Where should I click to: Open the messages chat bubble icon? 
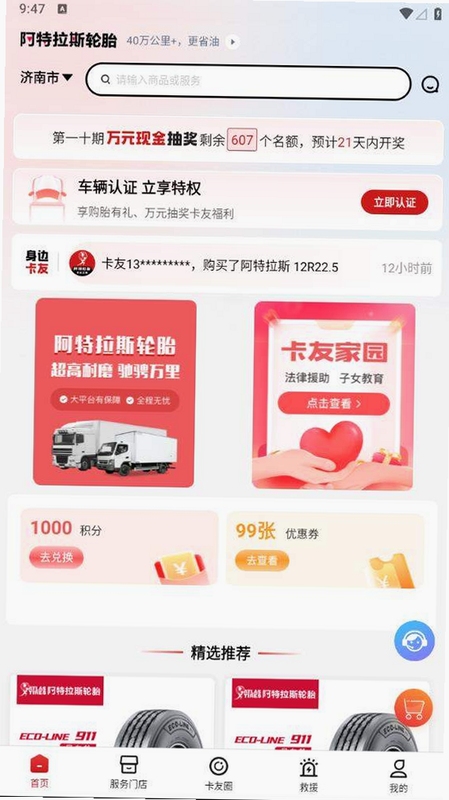tap(430, 84)
